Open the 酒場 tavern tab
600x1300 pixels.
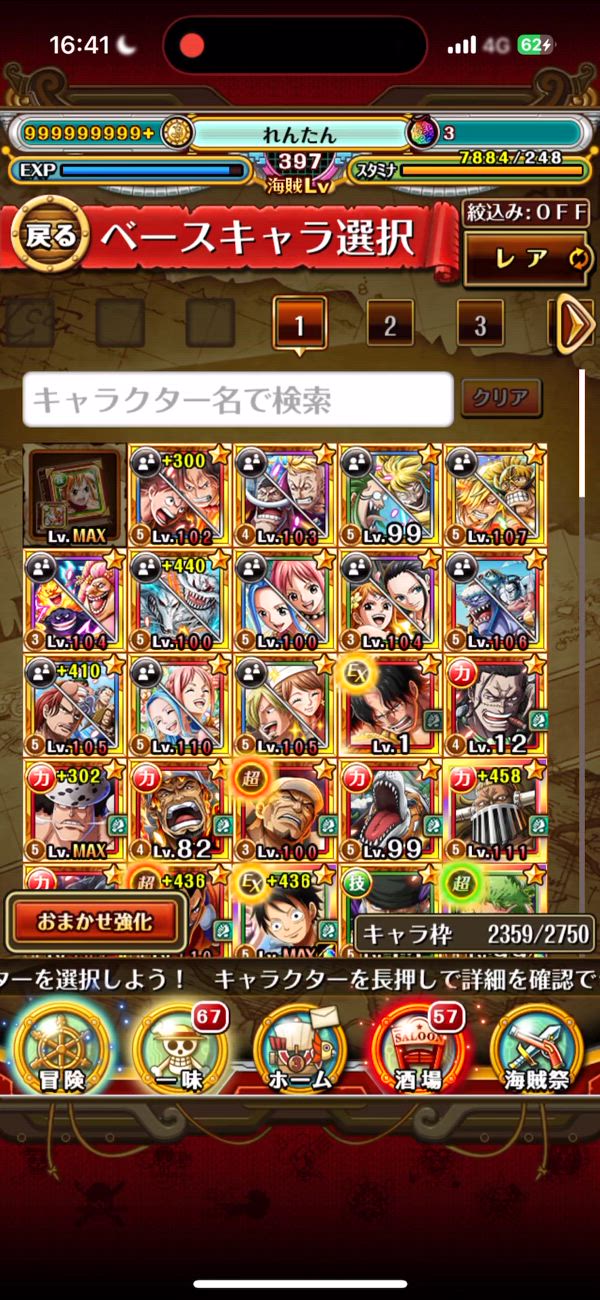click(420, 1049)
